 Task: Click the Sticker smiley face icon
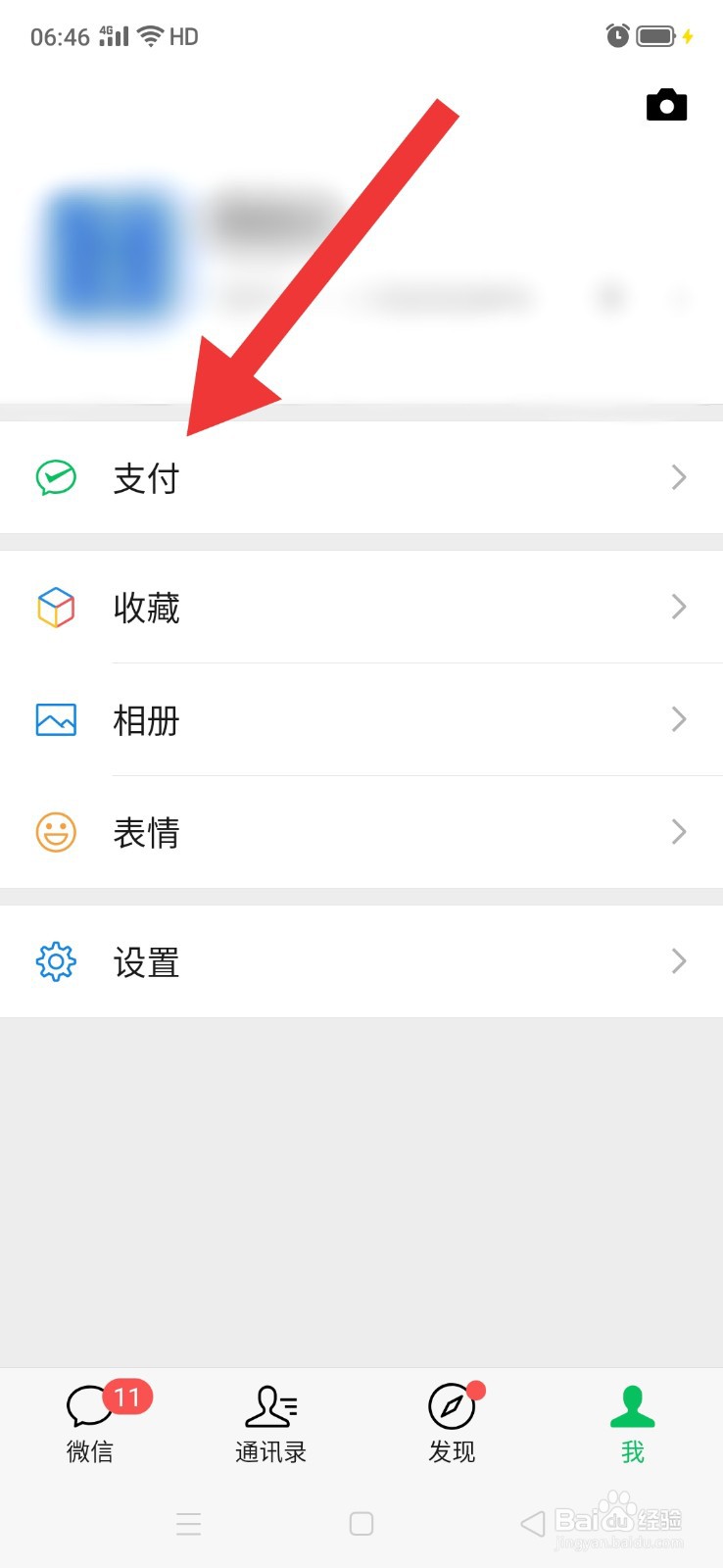(56, 831)
